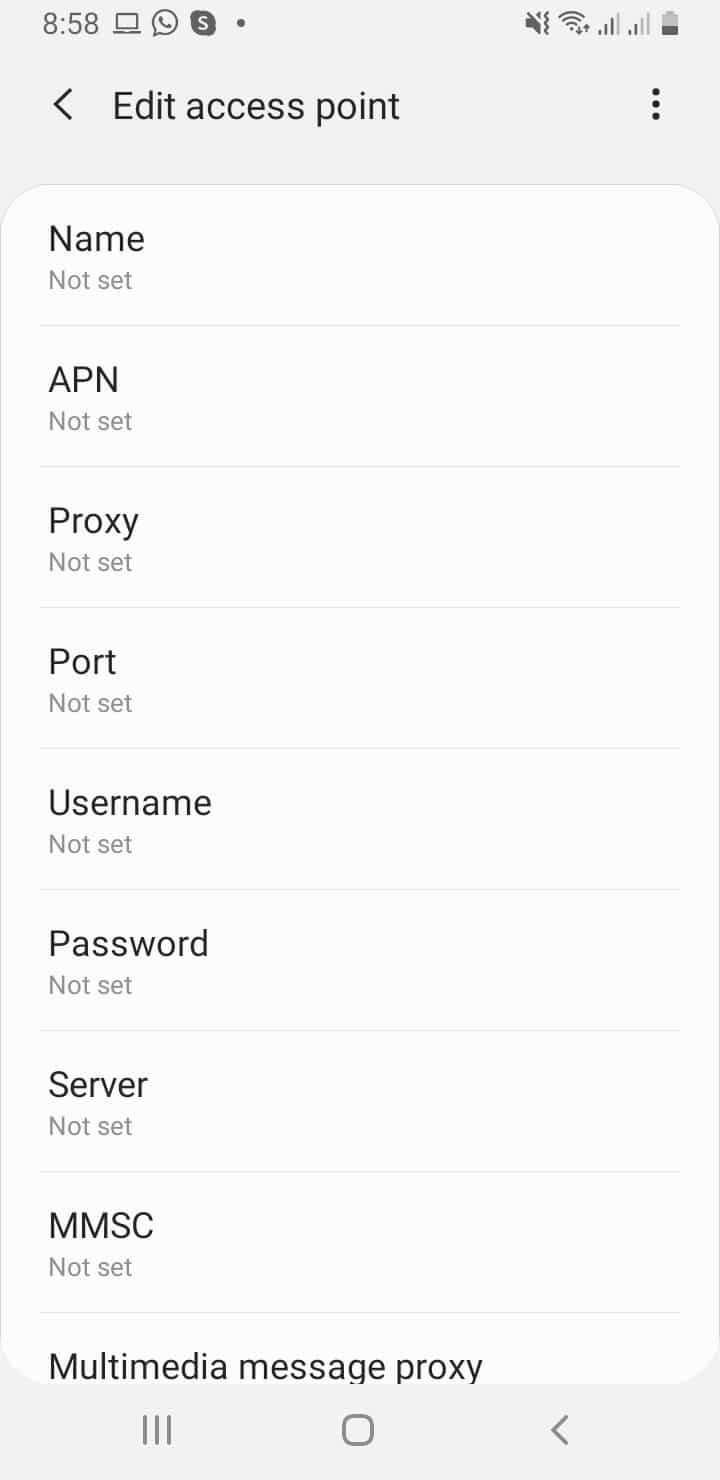Open recent apps from navigation bar
720x1480 pixels.
157,1430
